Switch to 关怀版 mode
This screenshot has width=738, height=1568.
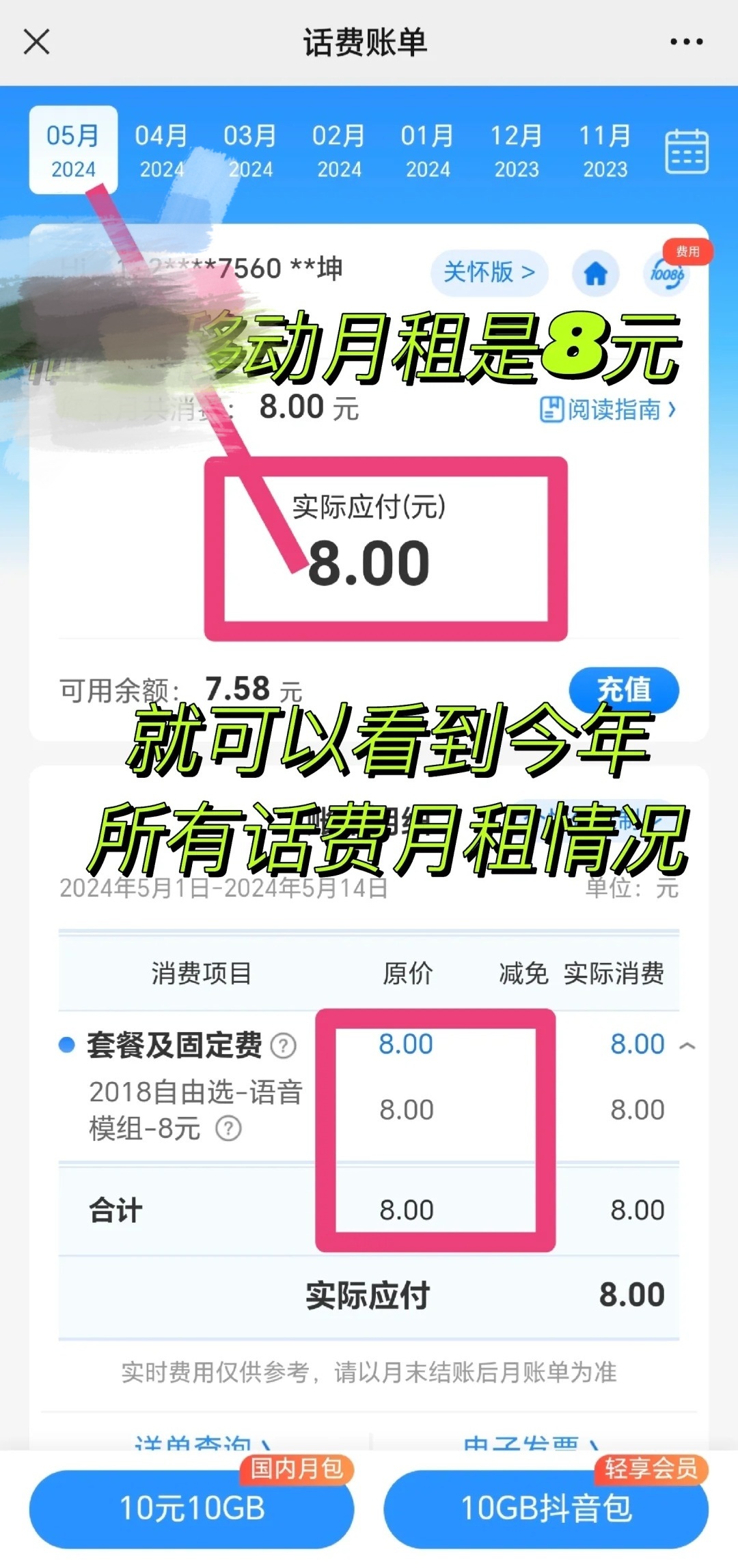coord(489,273)
